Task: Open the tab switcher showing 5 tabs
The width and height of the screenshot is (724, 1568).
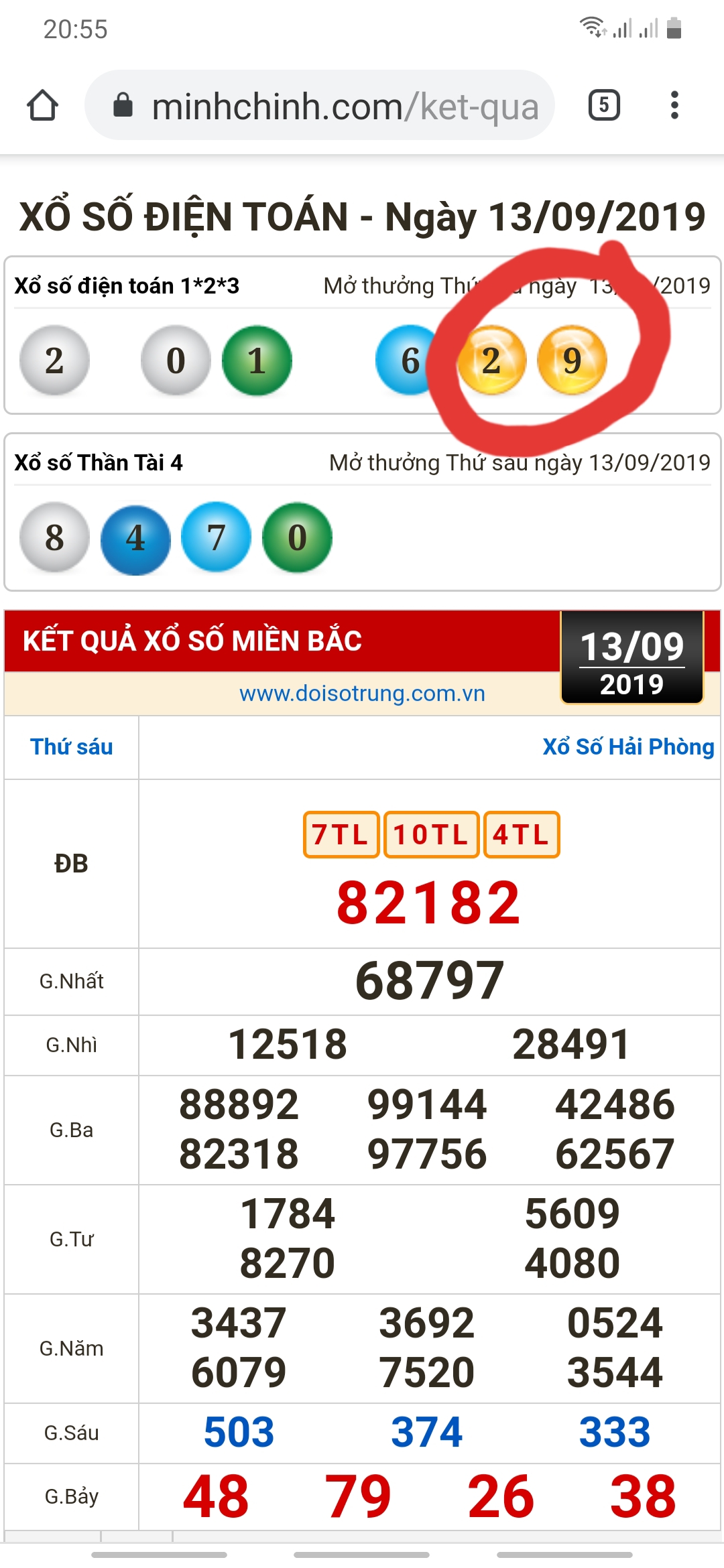Action: [x=604, y=105]
